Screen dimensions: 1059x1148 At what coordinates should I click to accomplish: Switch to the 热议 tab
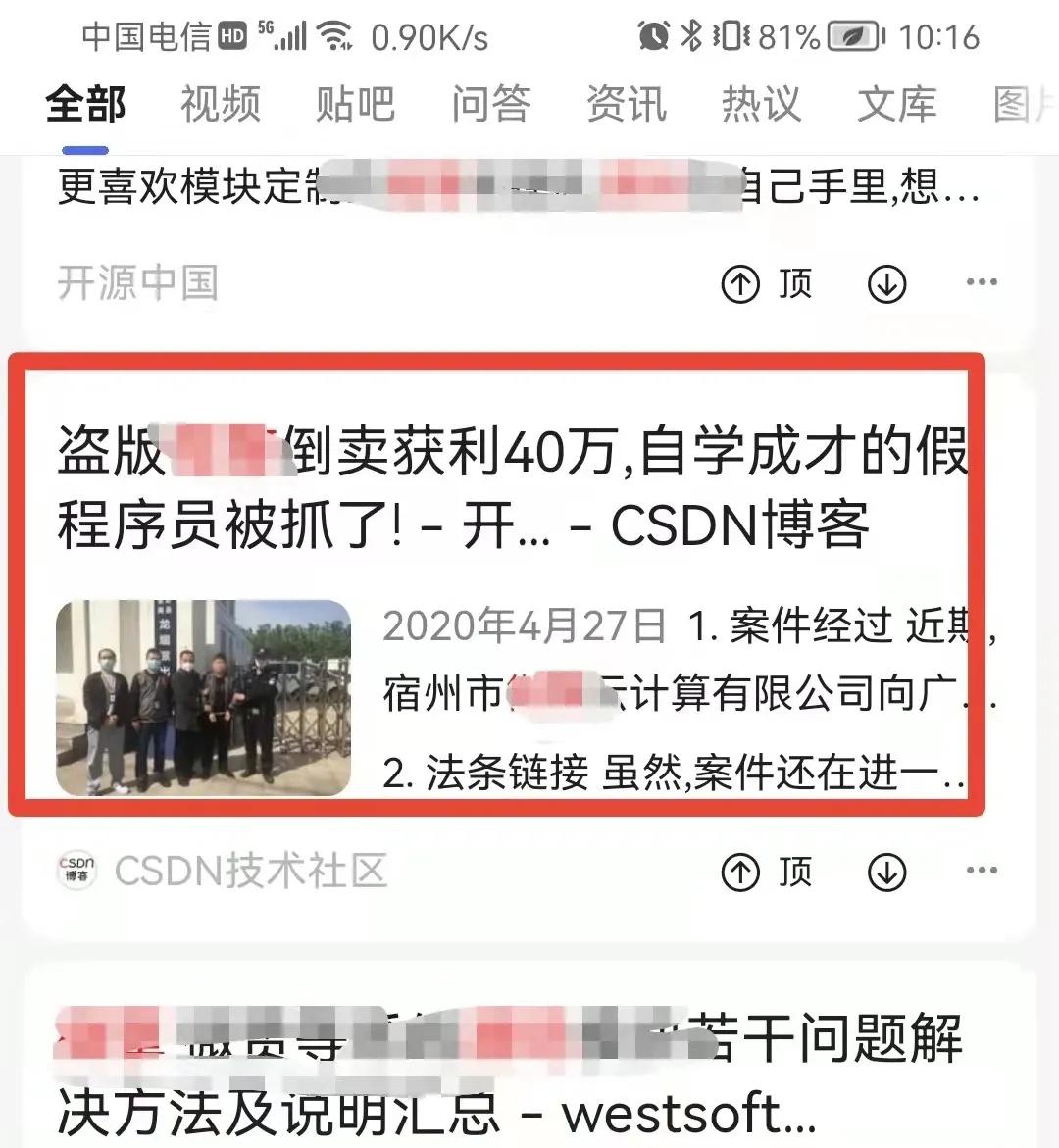tap(761, 104)
